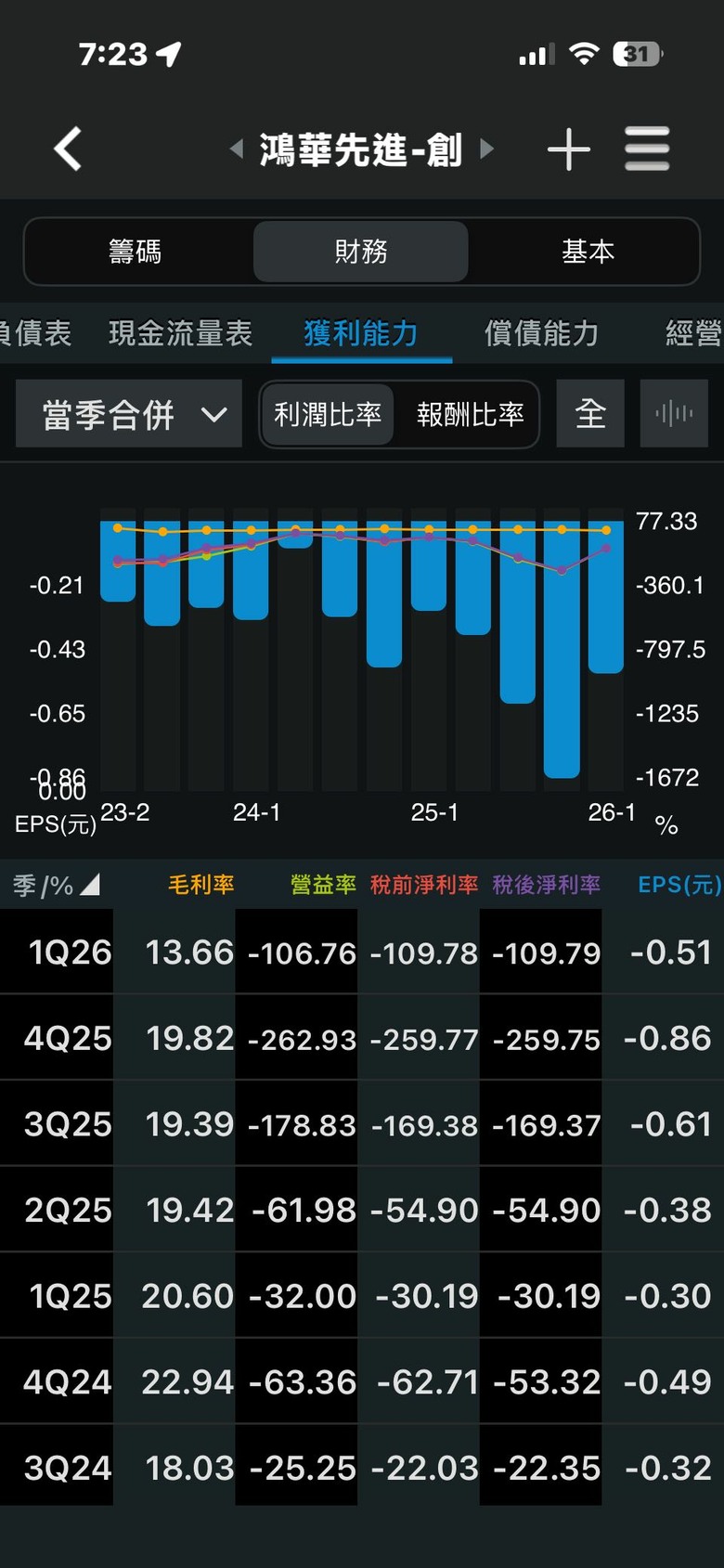Toggle the chart bars icon

click(x=674, y=414)
